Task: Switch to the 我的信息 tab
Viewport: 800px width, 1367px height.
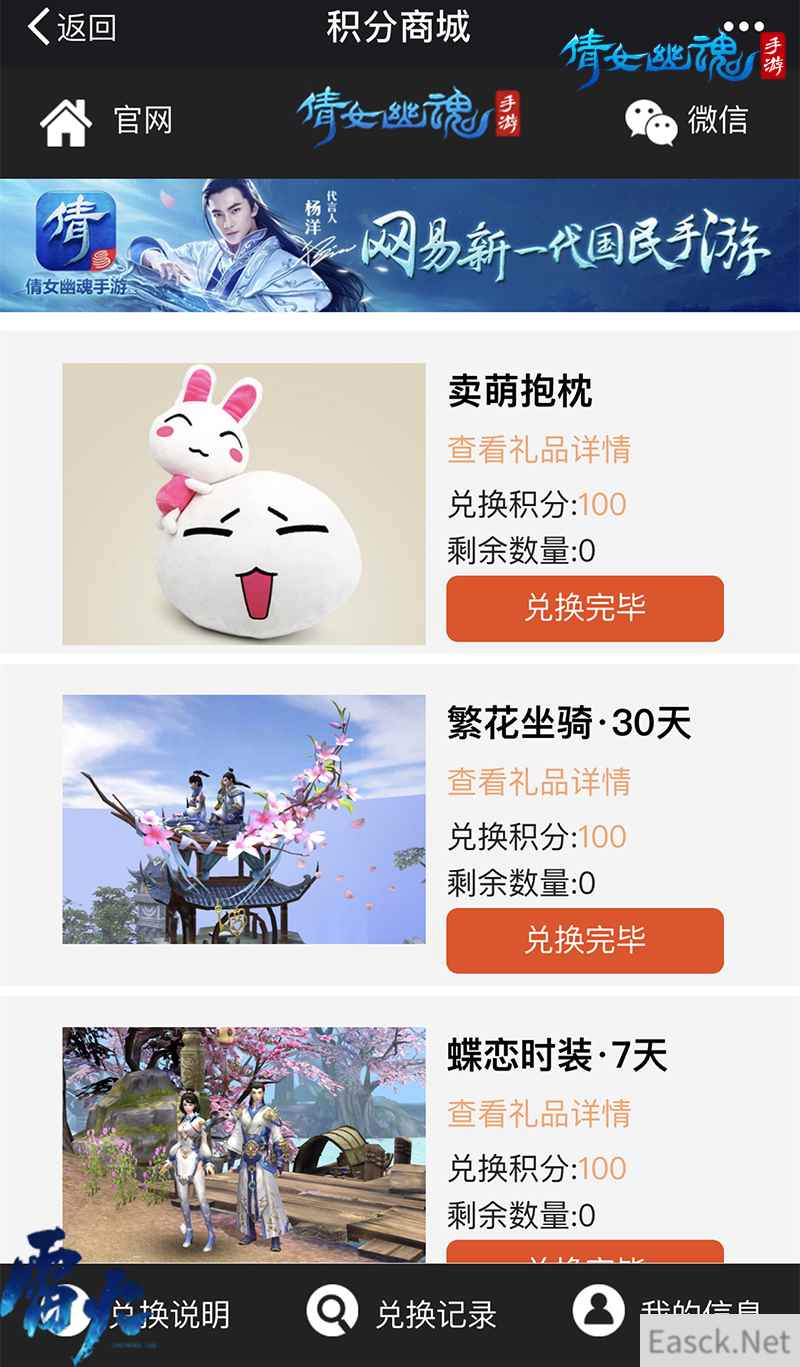Action: pyautogui.click(x=620, y=1312)
